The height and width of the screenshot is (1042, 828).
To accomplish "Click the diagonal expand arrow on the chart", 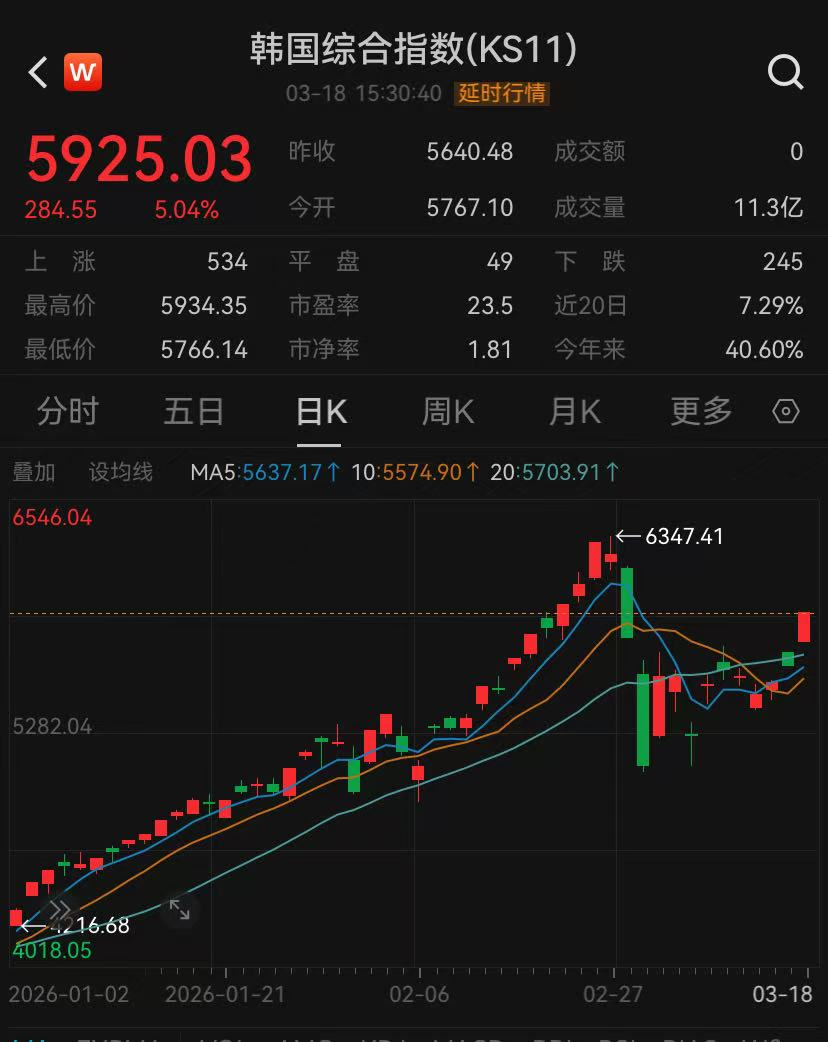I will [x=180, y=911].
